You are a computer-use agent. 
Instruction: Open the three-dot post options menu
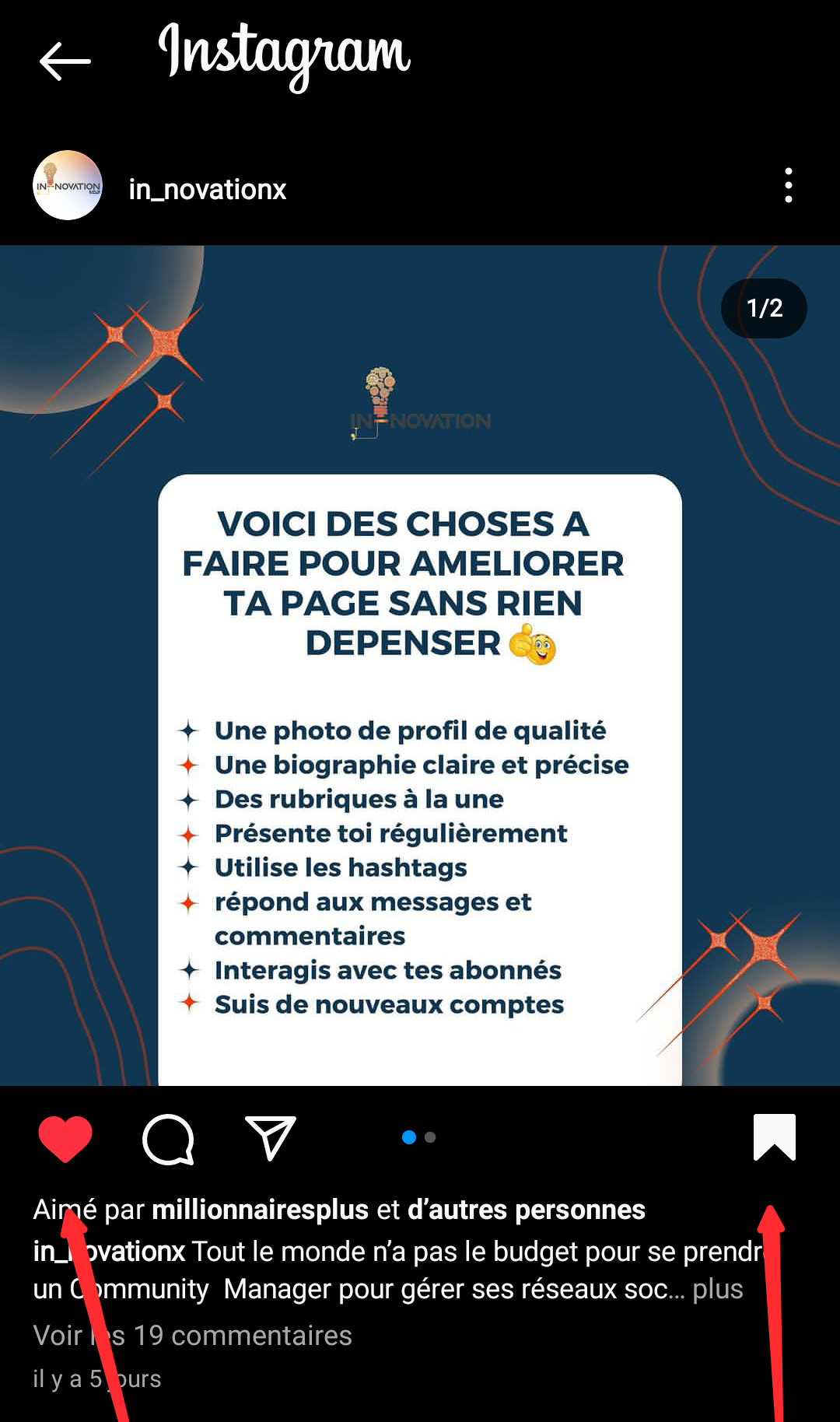(788, 186)
